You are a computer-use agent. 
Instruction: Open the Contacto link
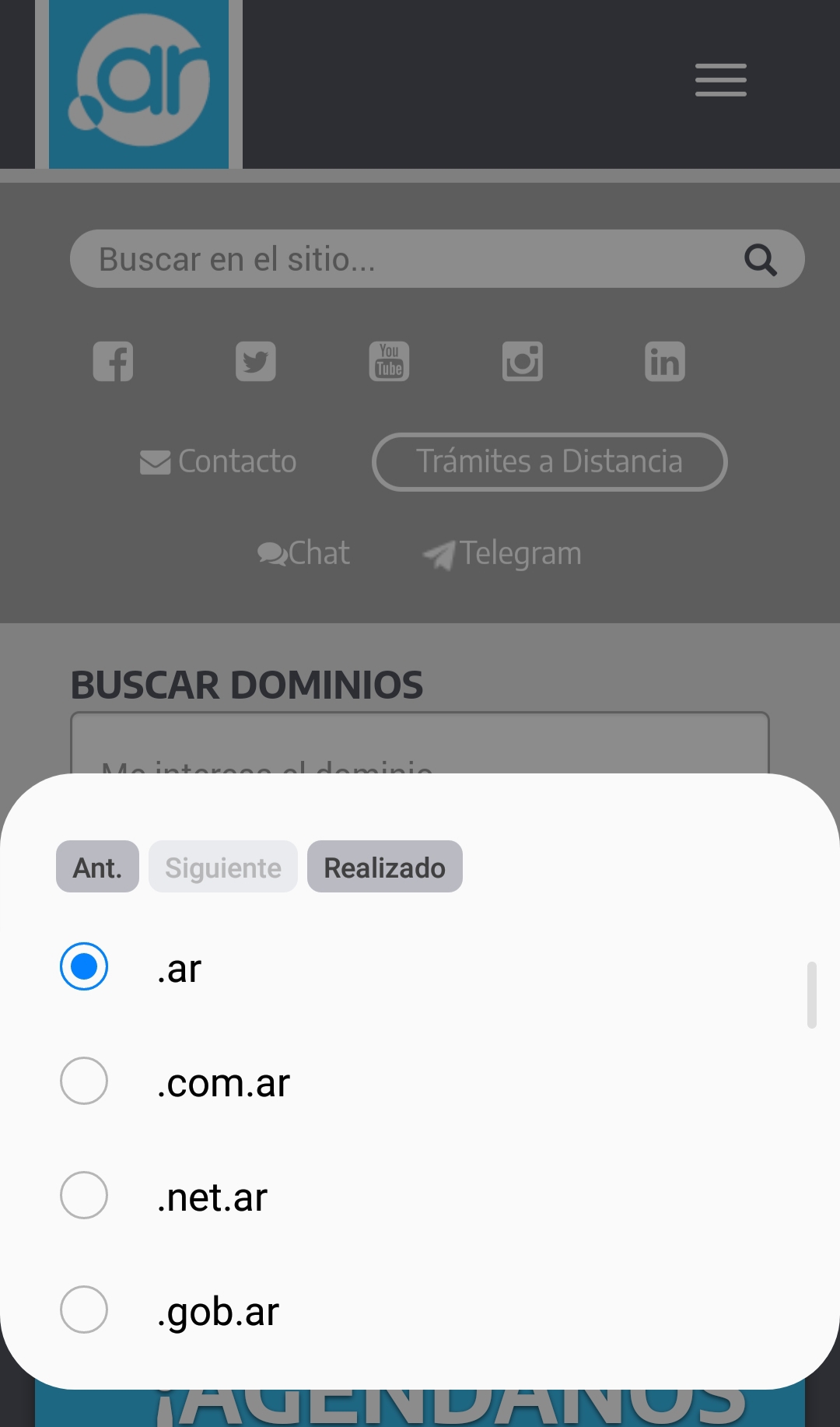coord(219,461)
